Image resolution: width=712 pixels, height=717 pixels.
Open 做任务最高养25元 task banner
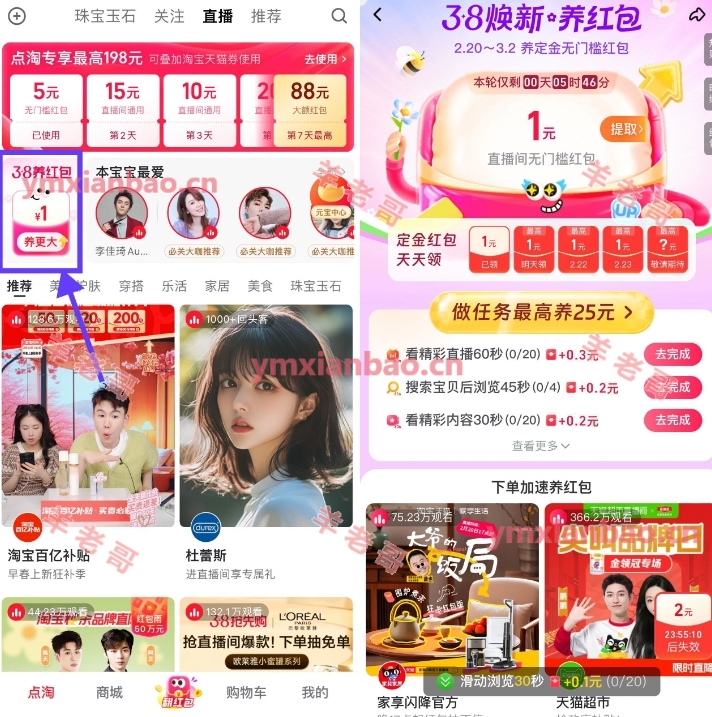click(x=542, y=313)
